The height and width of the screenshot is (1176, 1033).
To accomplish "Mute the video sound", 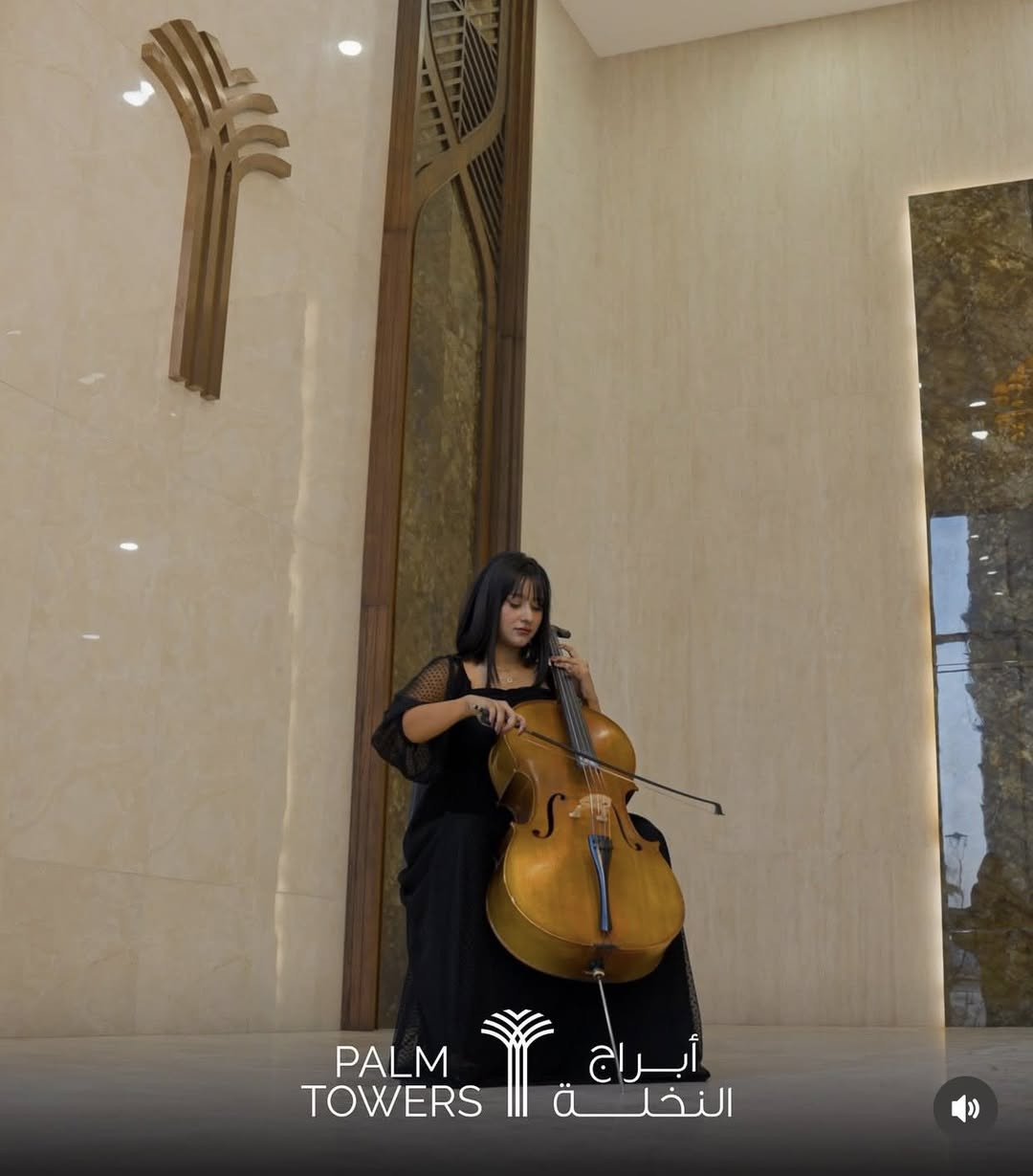I will pos(965,1108).
